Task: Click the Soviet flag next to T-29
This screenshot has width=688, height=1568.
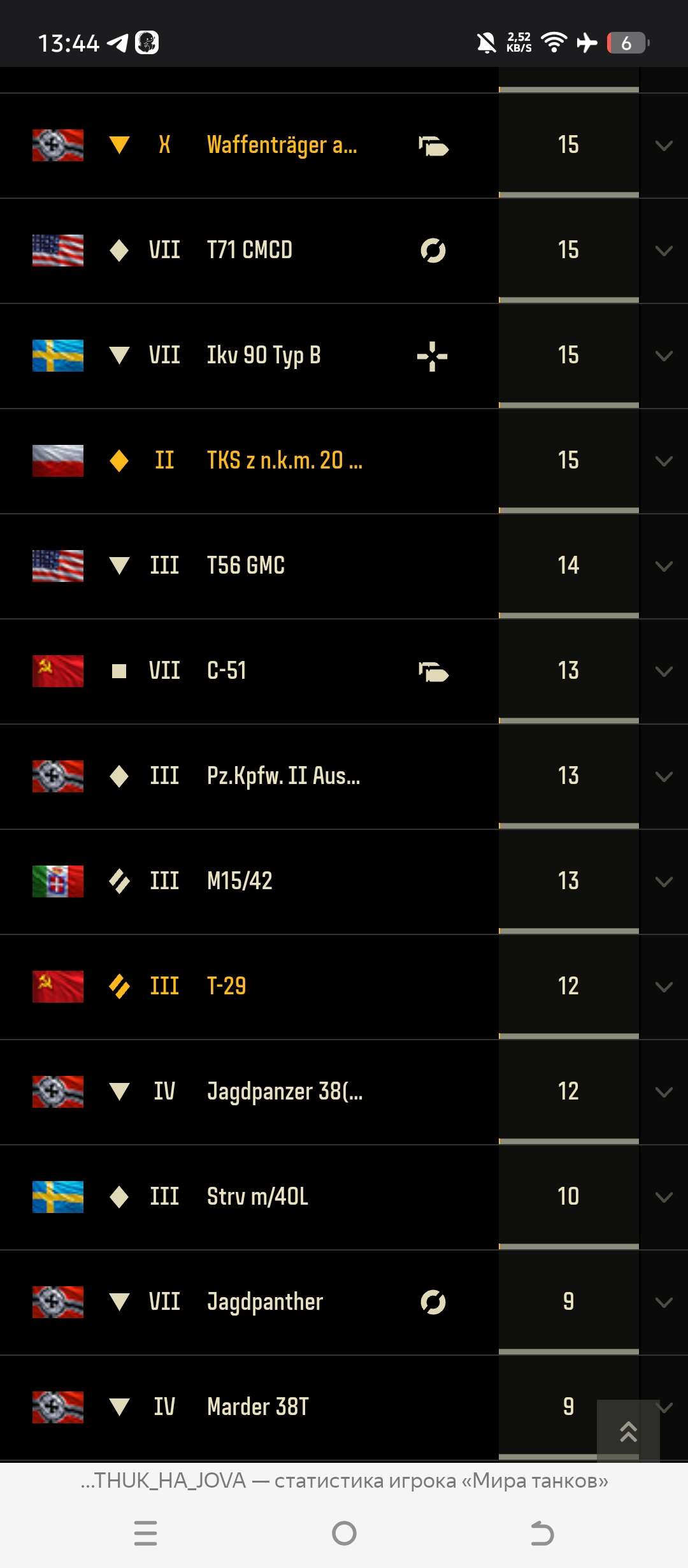Action: pyautogui.click(x=57, y=986)
